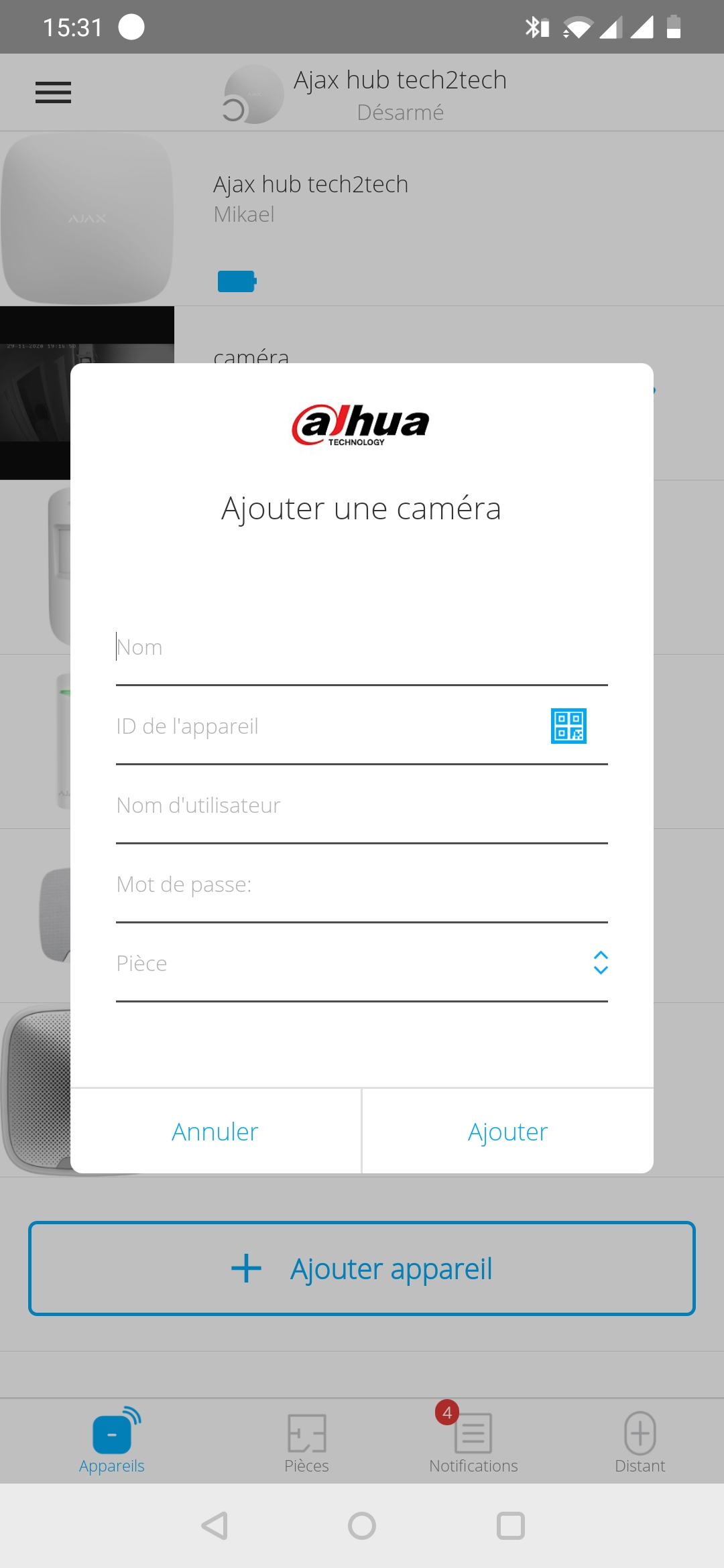Switch to the Distant tab
Image resolution: width=724 pixels, height=1568 pixels.
[640, 1442]
